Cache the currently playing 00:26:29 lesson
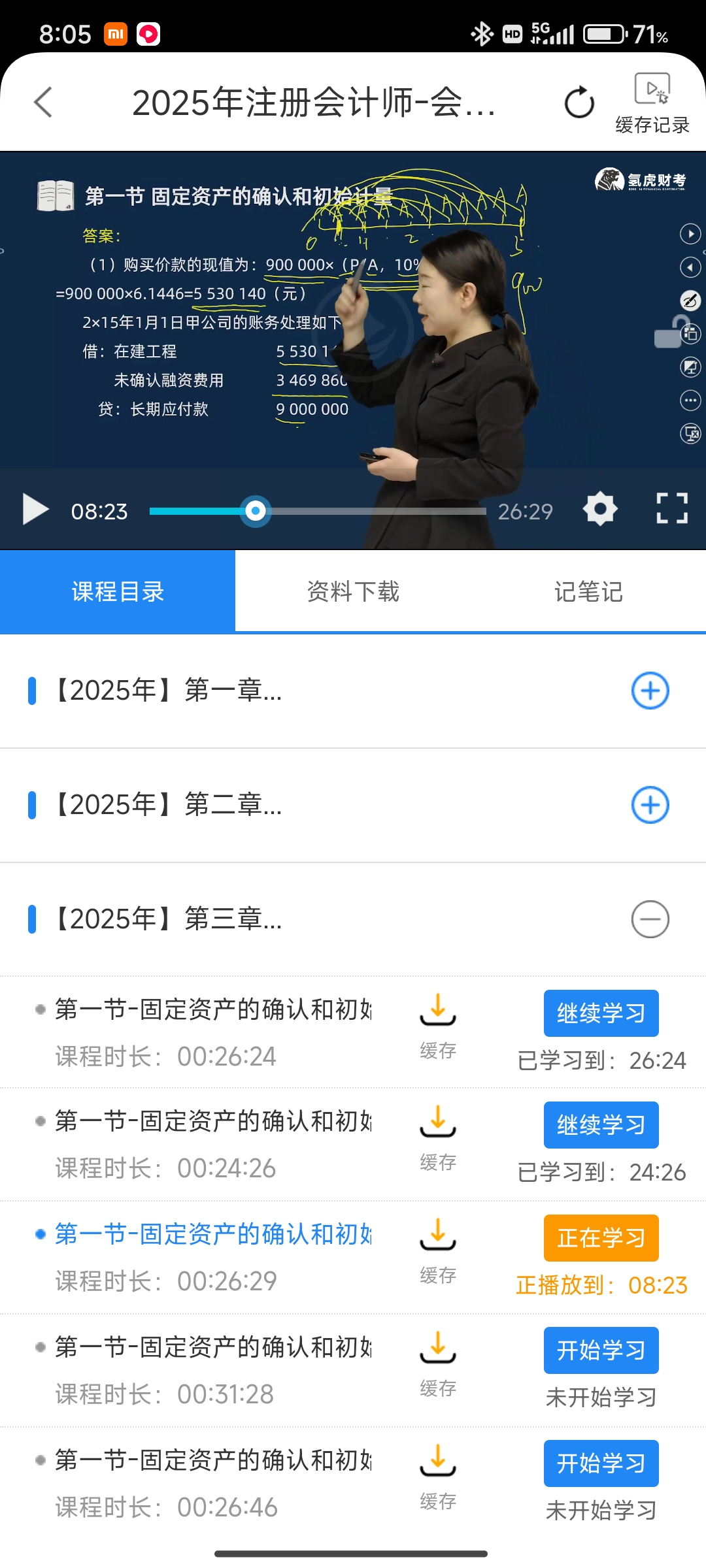Viewport: 706px width, 1568px height. coord(438,1248)
